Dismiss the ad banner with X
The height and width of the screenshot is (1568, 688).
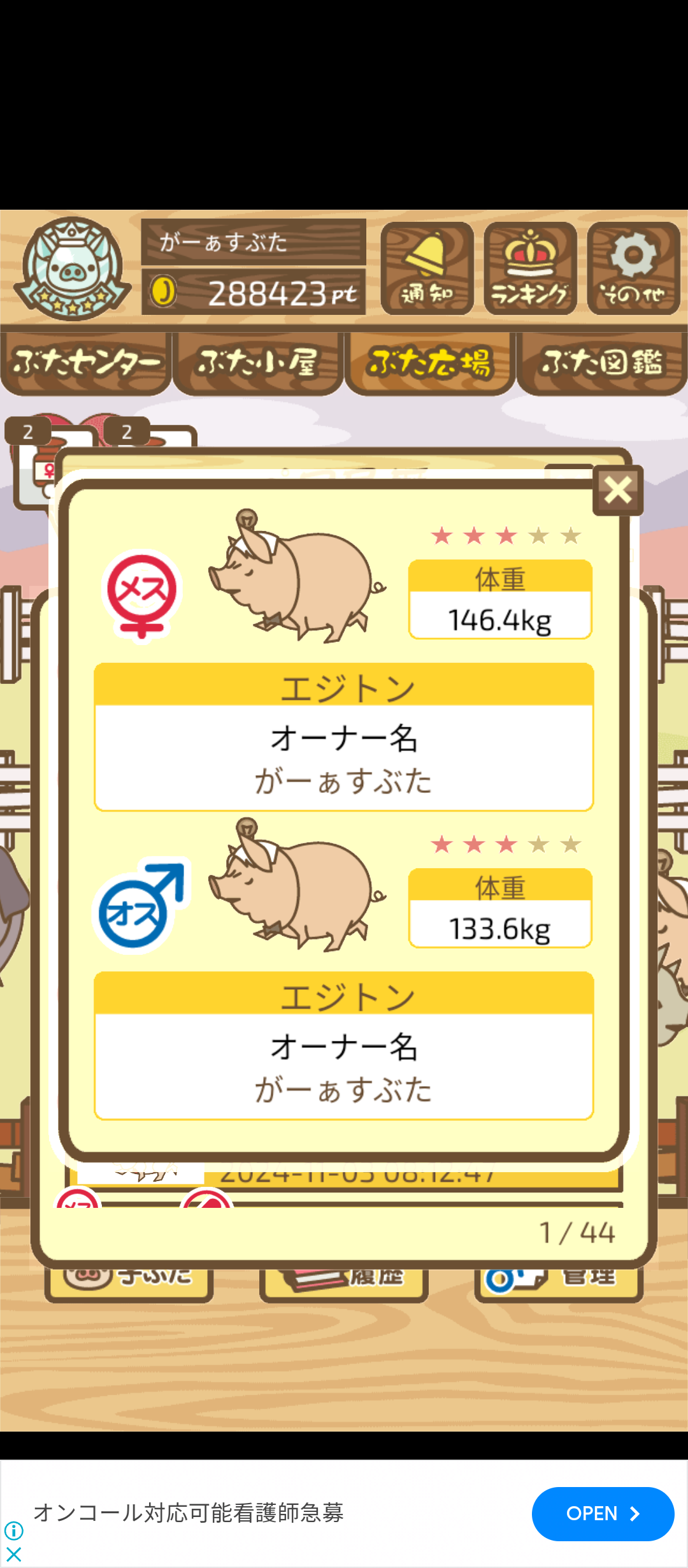pyautogui.click(x=14, y=1554)
